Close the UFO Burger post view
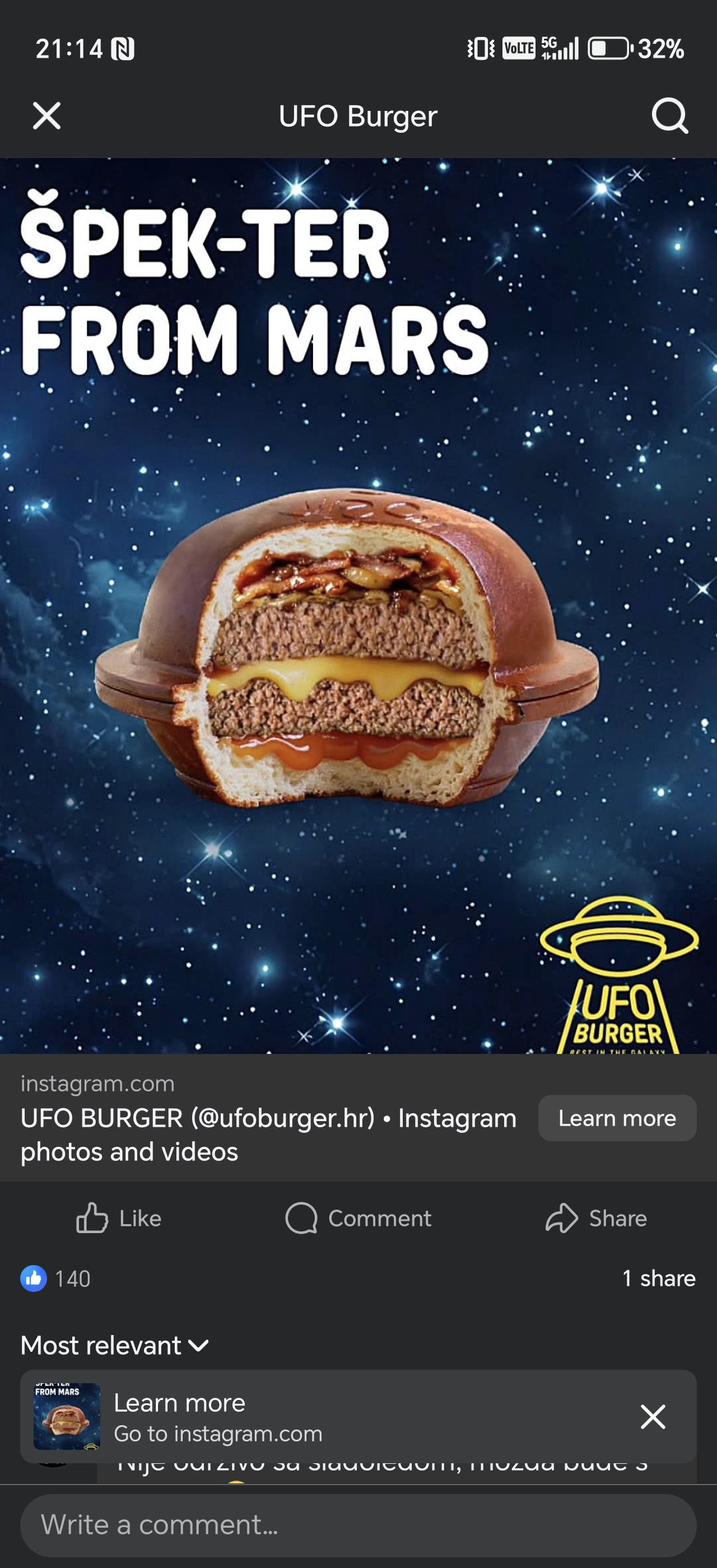Image resolution: width=717 pixels, height=1568 pixels. pyautogui.click(x=47, y=116)
